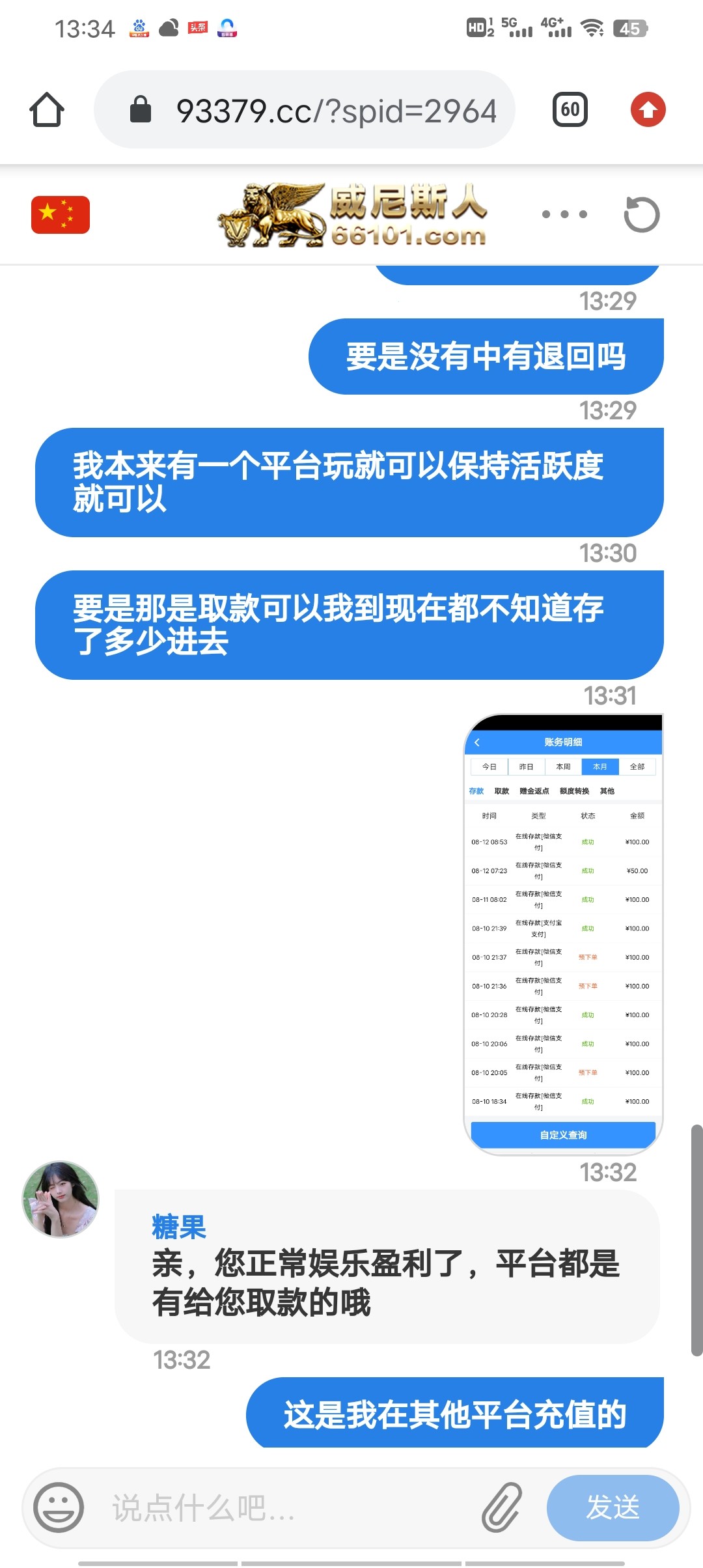This screenshot has width=703, height=1568.
Task: Open the browser tab switcher showing 60
Action: click(x=570, y=109)
